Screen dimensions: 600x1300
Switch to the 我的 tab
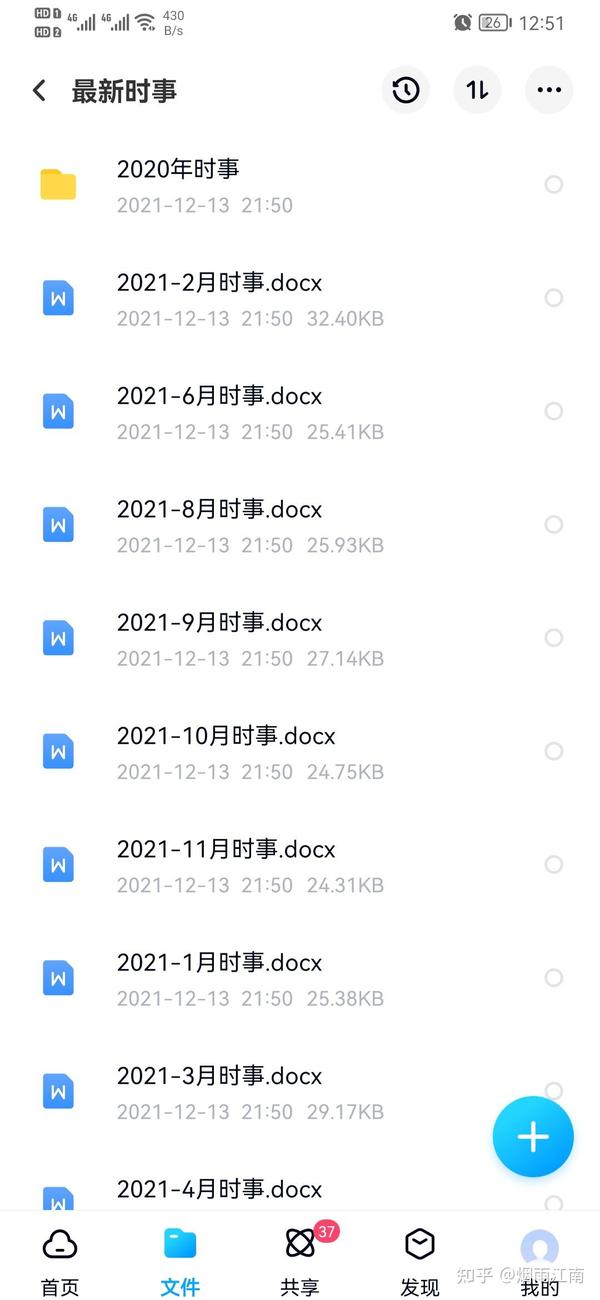[540, 1260]
